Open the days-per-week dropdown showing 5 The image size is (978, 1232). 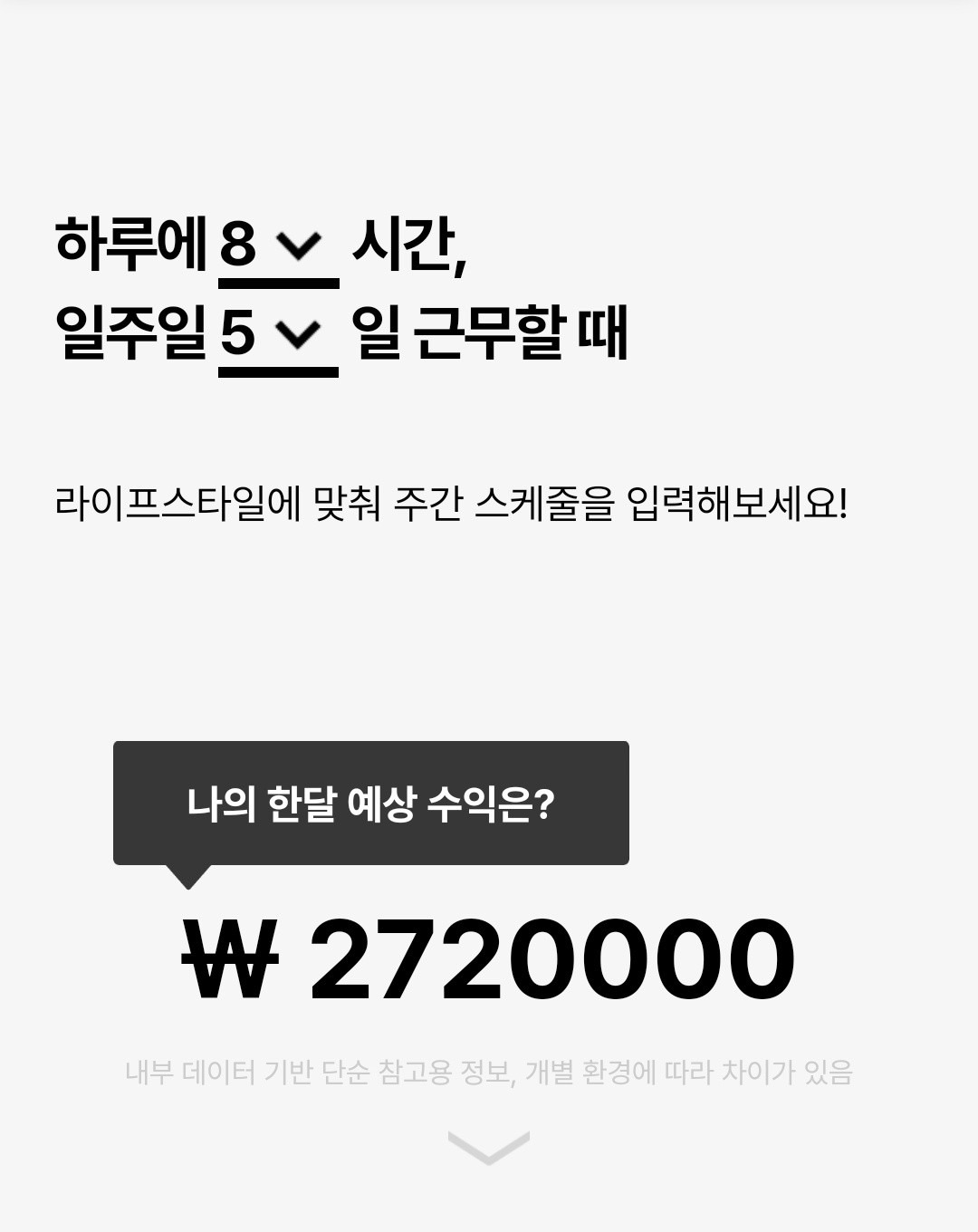(278, 334)
